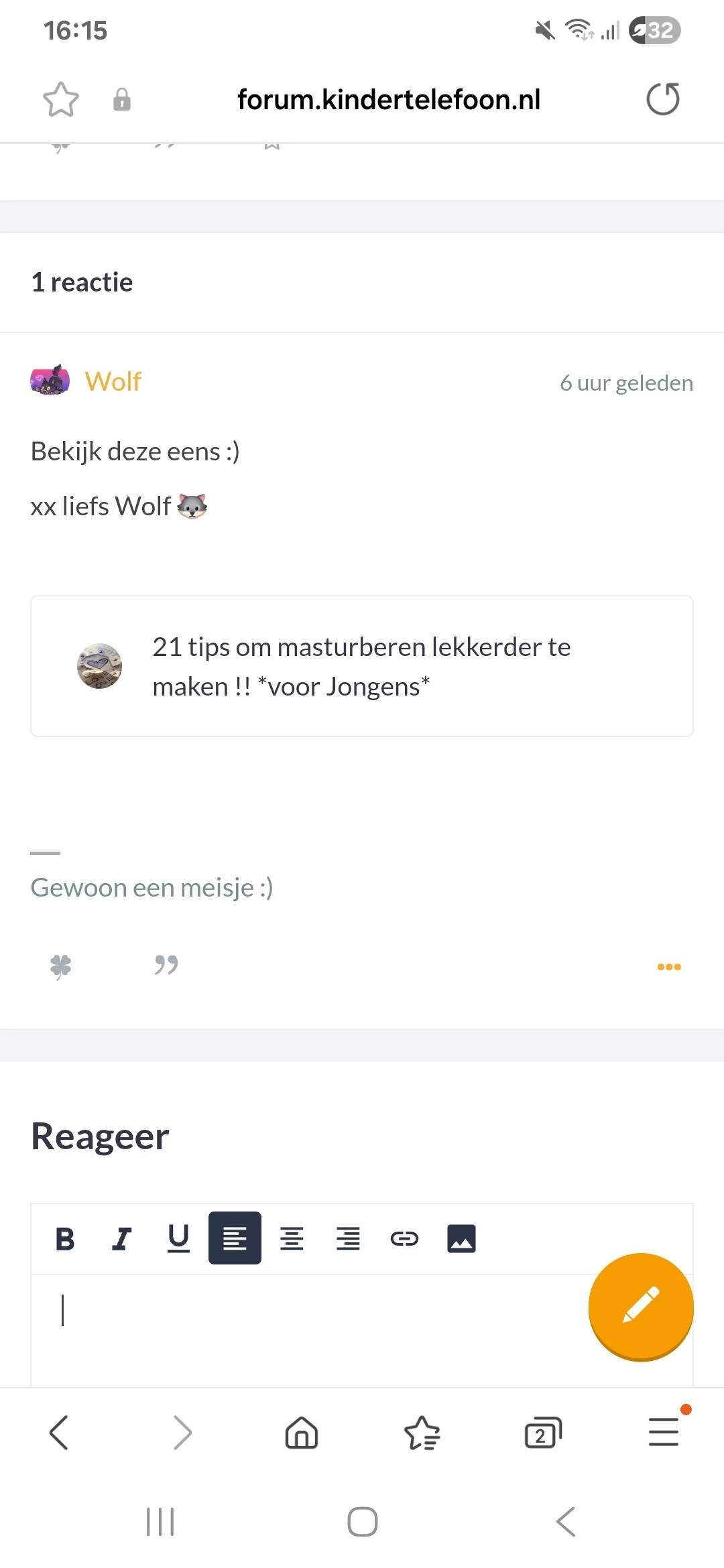724x1568 pixels.
Task: Go to the browser home page
Action: click(x=302, y=1433)
